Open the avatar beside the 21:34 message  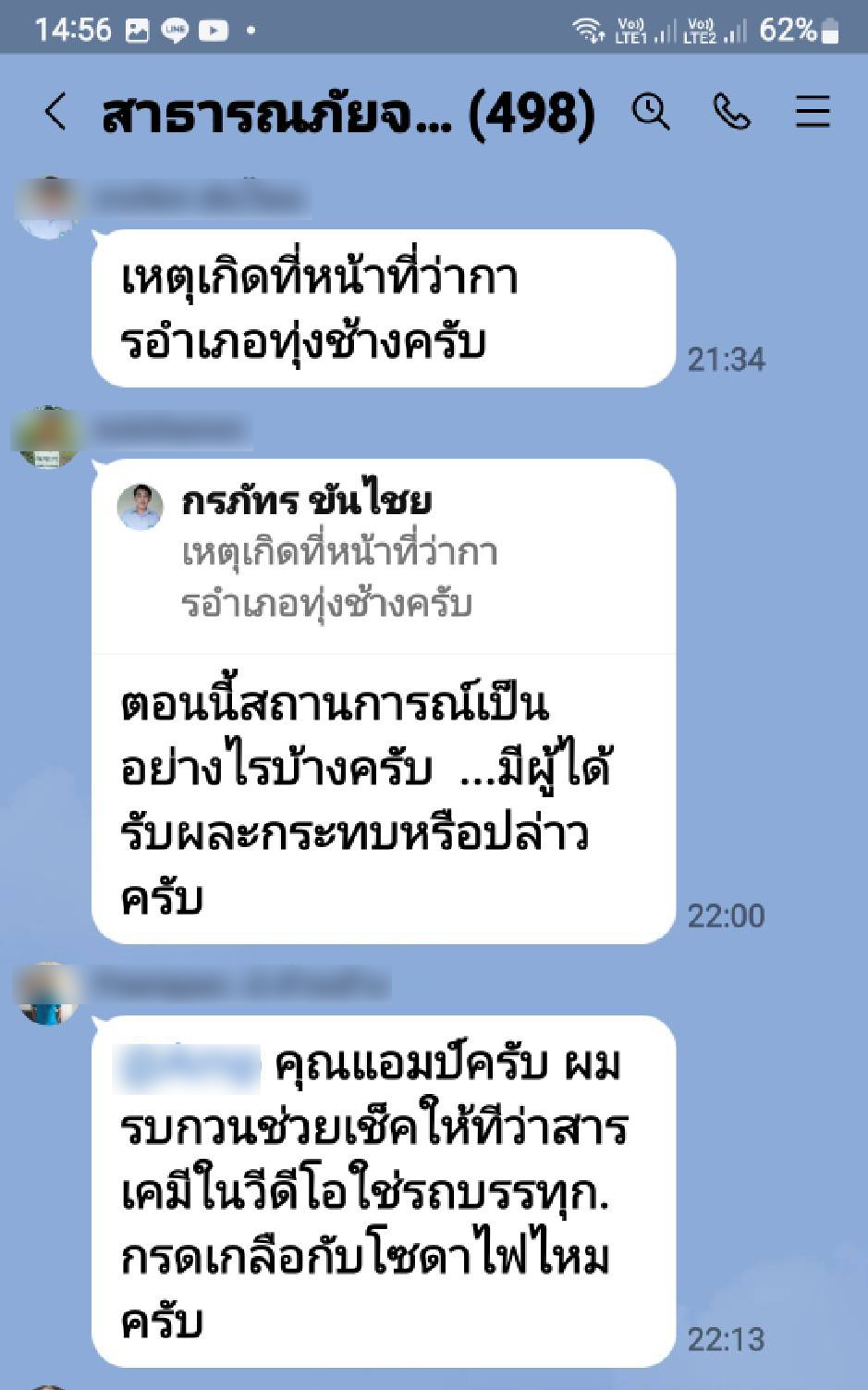[48, 208]
